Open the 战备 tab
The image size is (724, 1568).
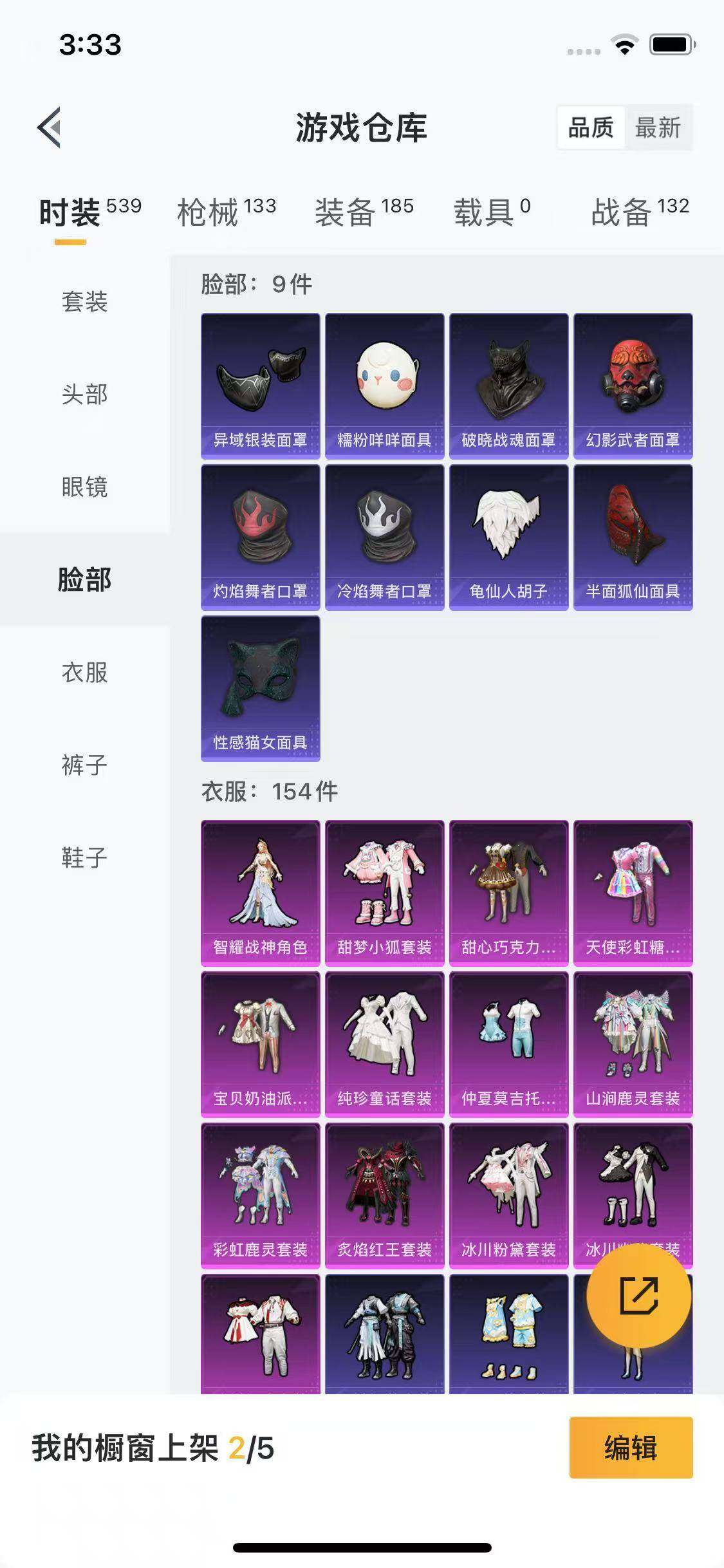640,212
